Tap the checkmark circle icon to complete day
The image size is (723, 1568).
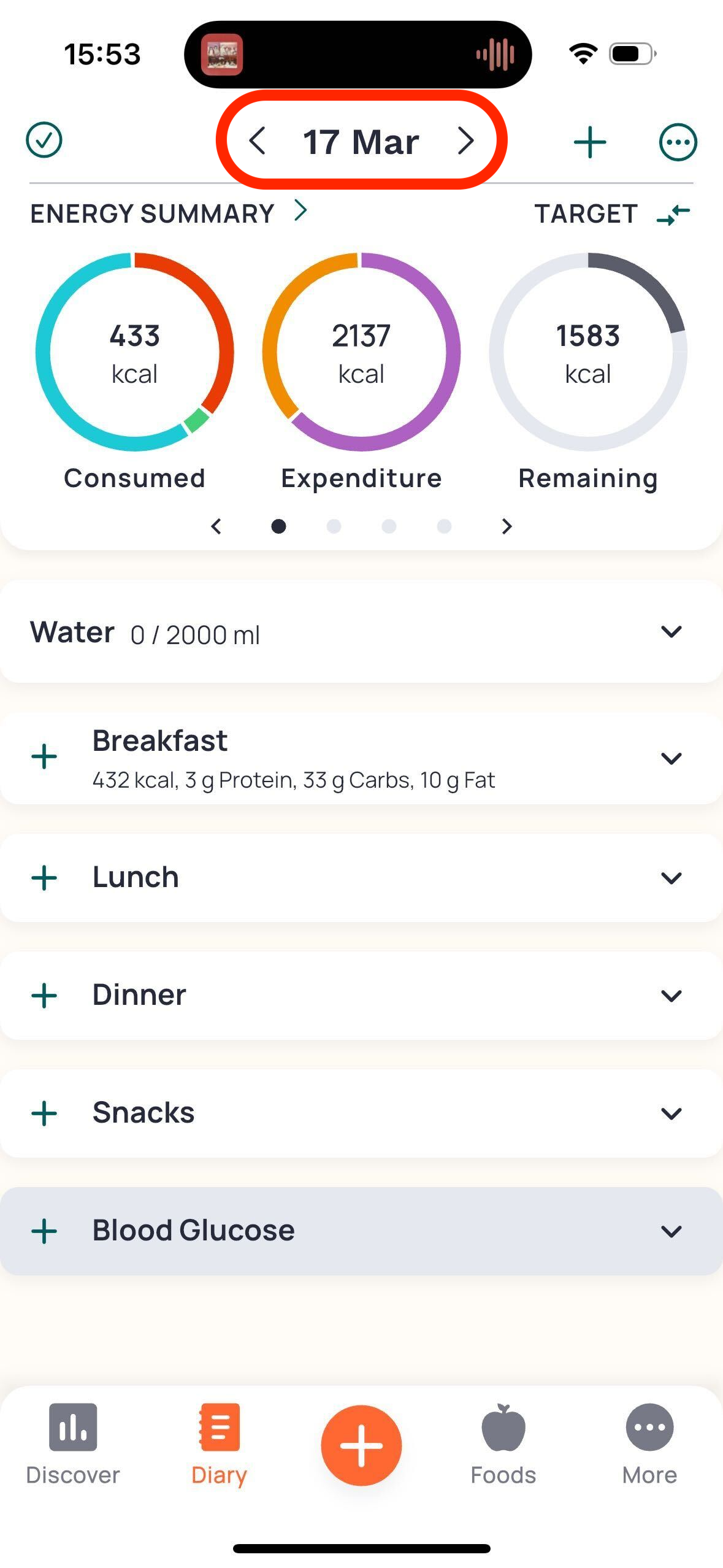(x=44, y=140)
